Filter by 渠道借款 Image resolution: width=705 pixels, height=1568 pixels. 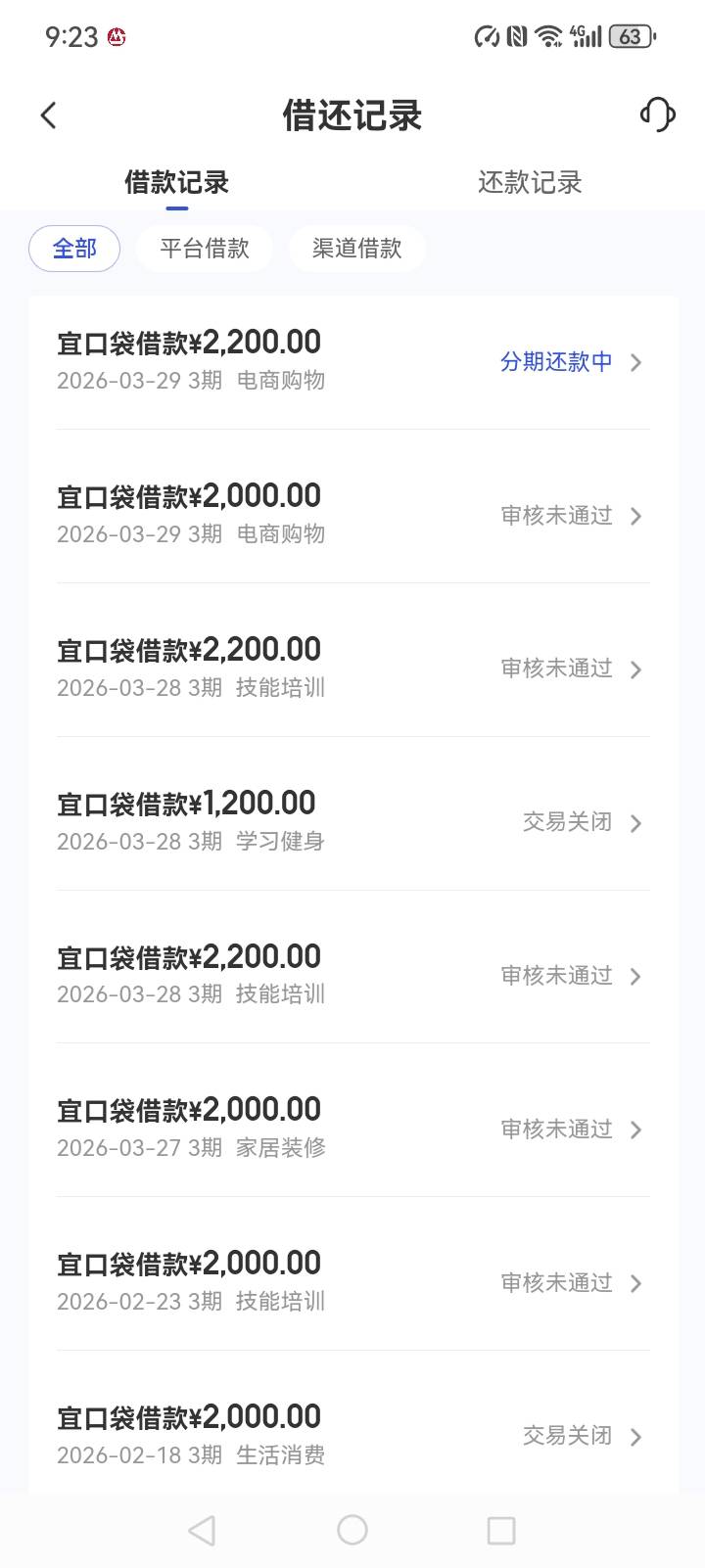click(x=356, y=249)
